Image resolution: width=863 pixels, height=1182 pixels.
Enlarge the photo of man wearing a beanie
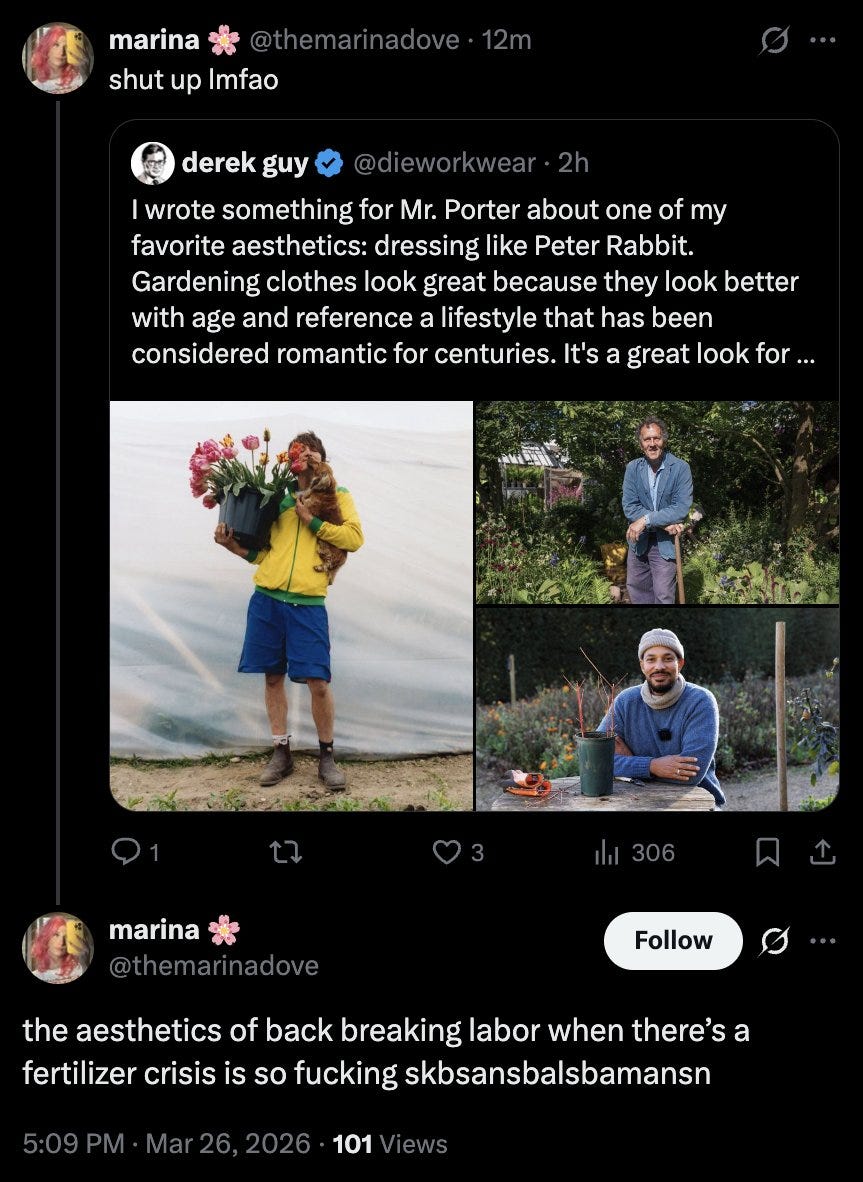(x=657, y=708)
